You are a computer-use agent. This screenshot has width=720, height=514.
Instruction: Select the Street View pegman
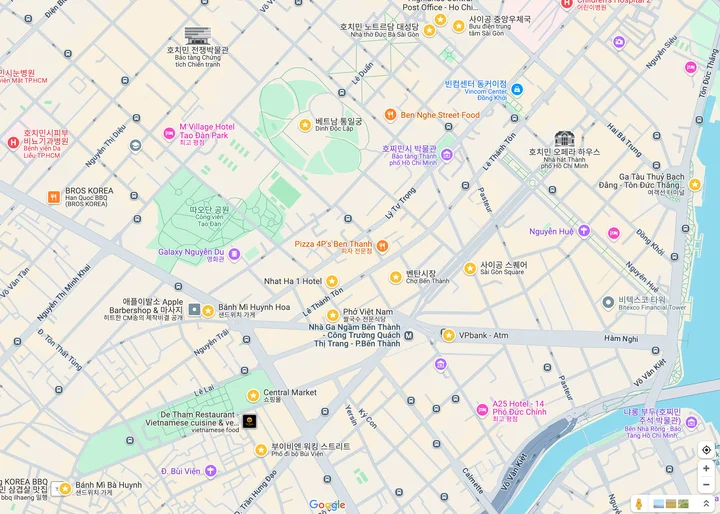tap(639, 504)
